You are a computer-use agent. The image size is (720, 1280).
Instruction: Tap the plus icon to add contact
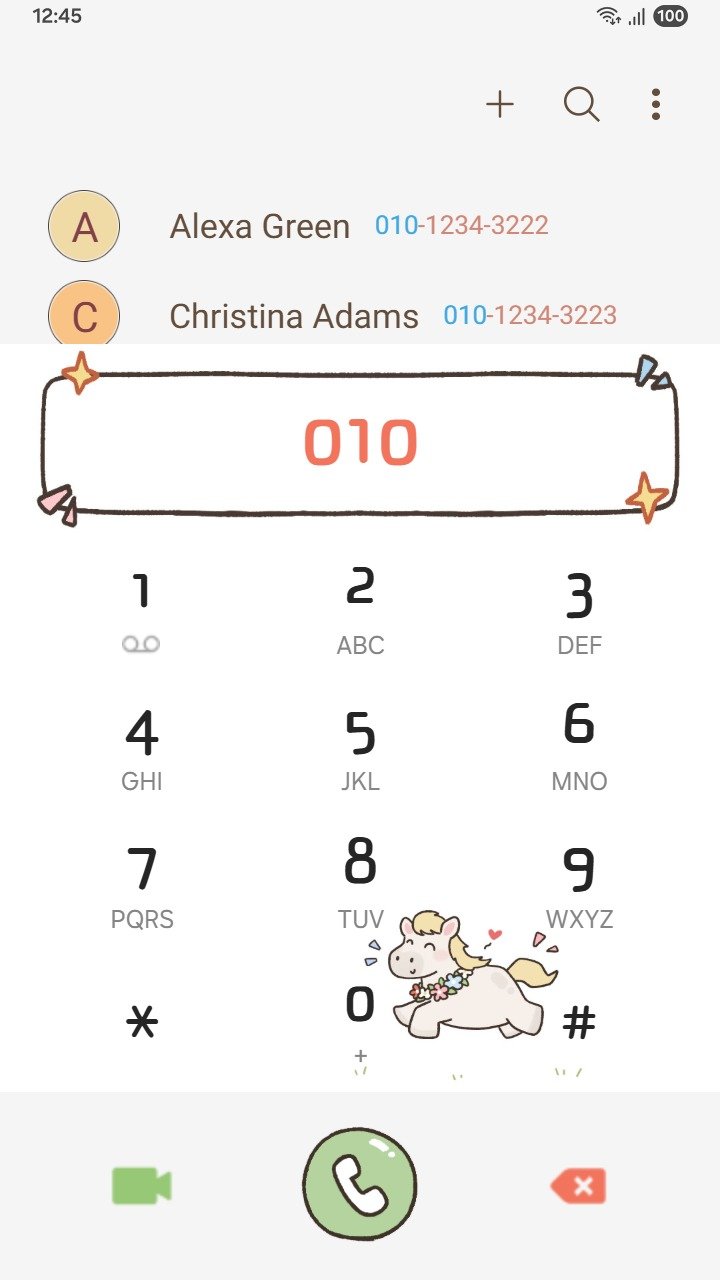click(499, 104)
